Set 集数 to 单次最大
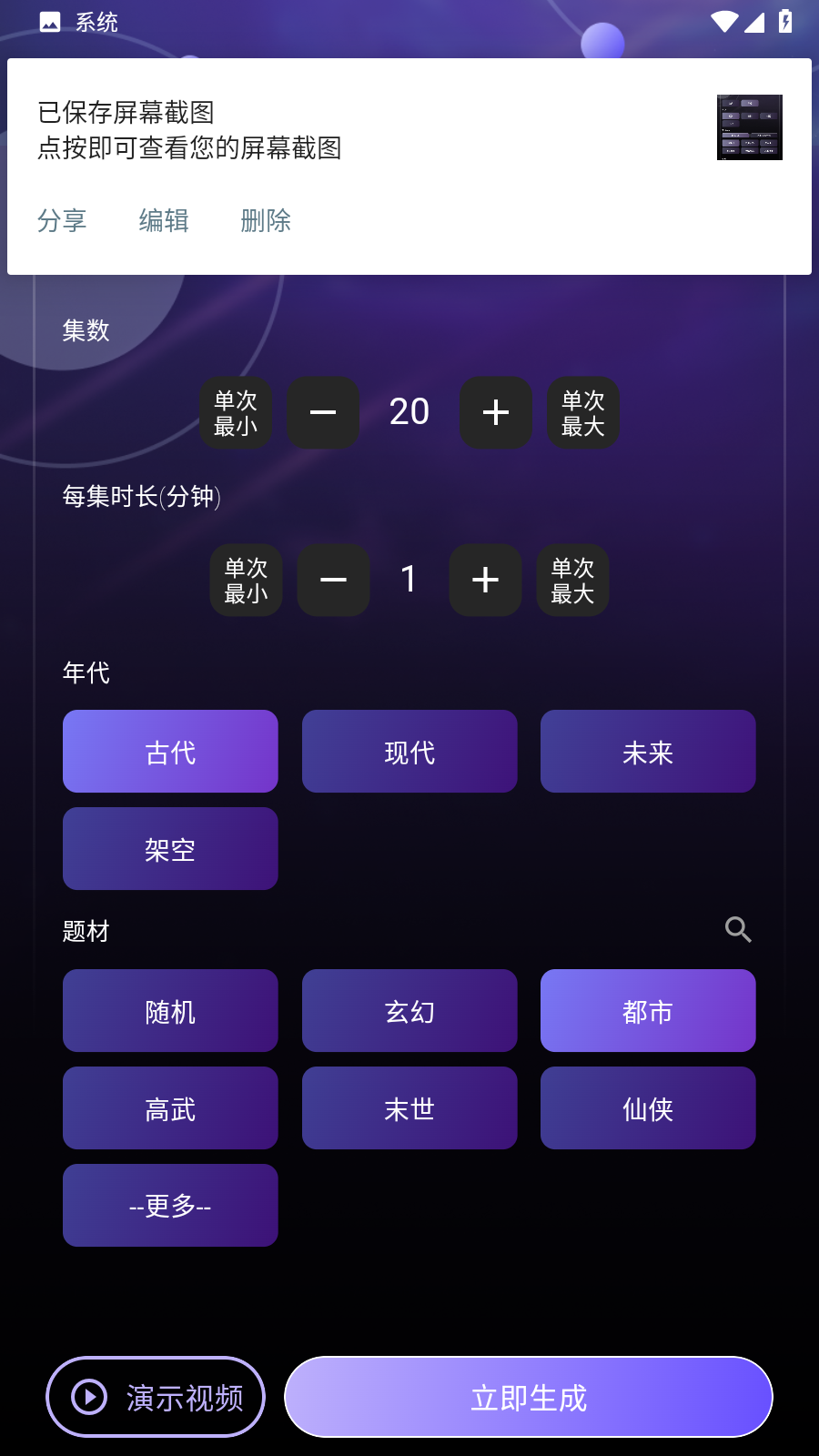This screenshot has height=1456, width=819. (x=582, y=412)
